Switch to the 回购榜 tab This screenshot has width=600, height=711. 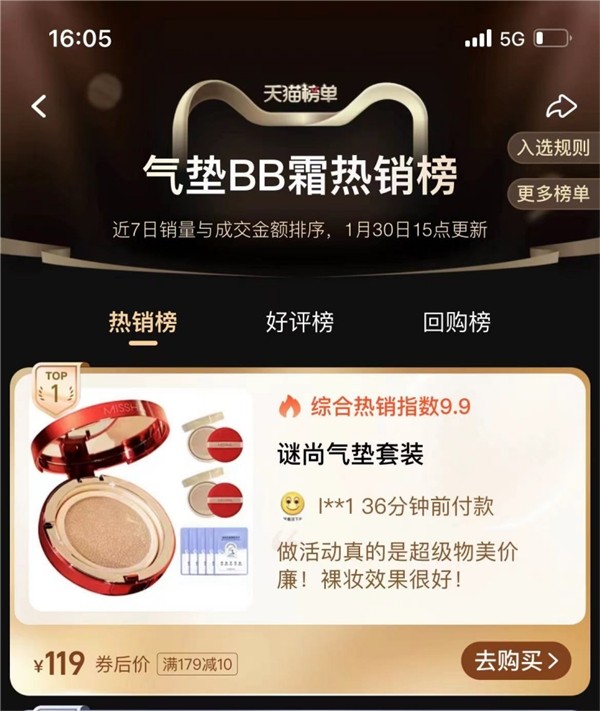coord(456,322)
